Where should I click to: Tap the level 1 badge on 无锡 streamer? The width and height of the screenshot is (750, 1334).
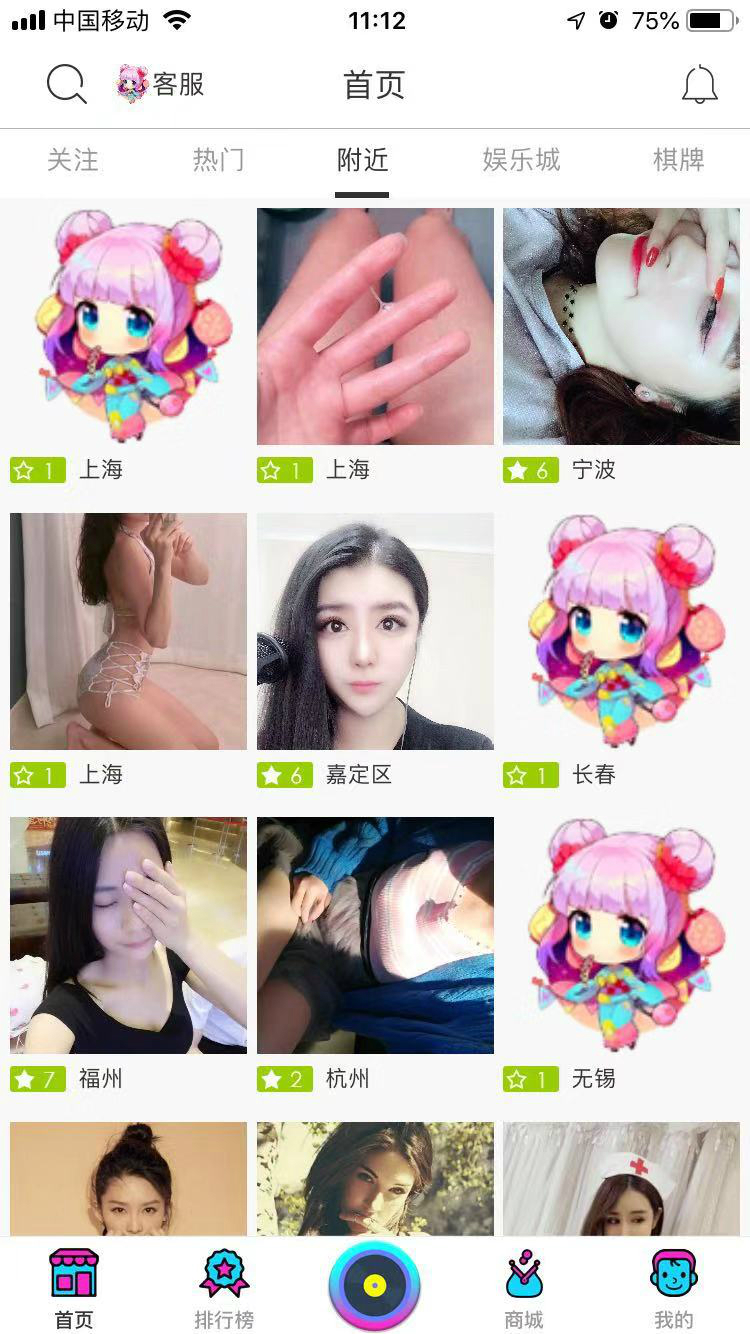pos(530,1079)
